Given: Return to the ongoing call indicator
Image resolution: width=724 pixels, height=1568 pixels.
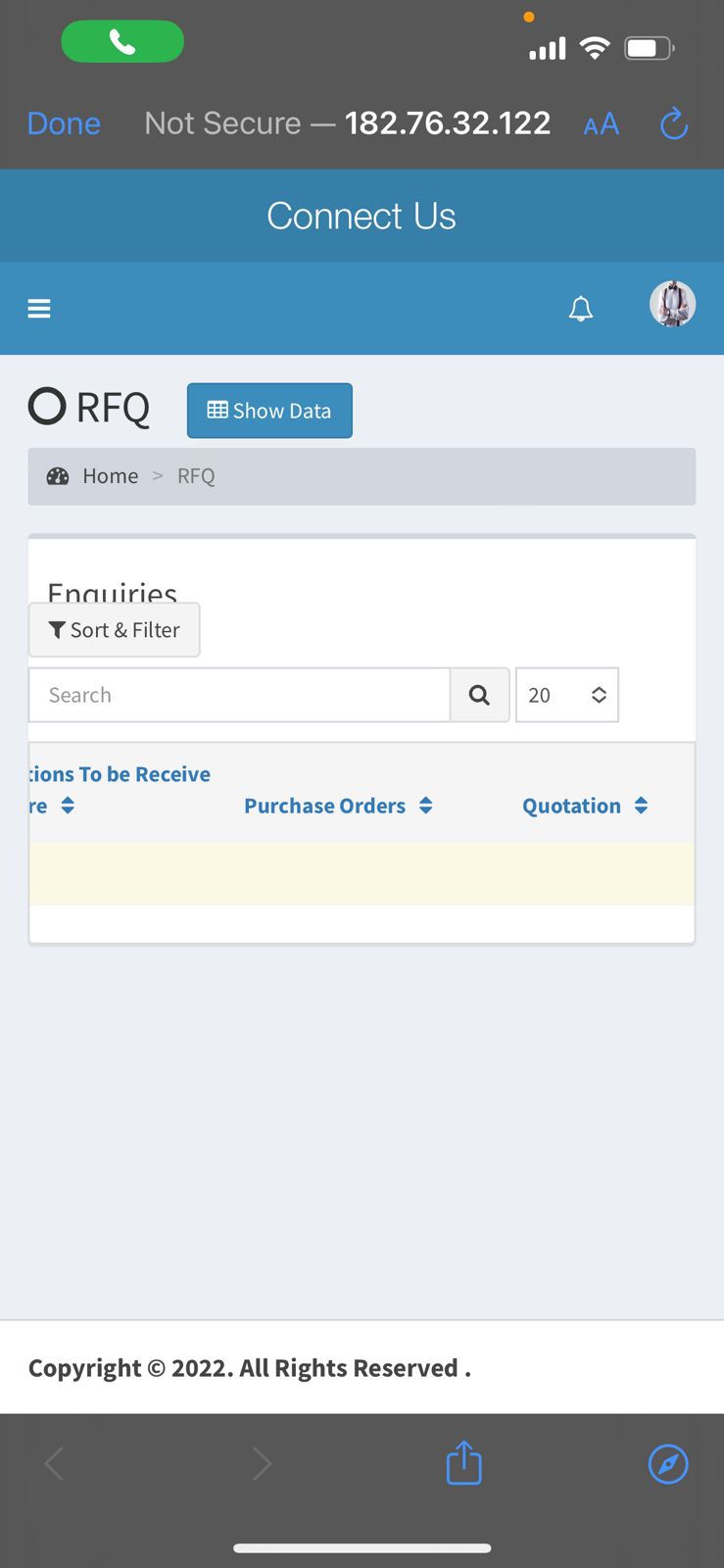Looking at the screenshot, I should [x=122, y=42].
